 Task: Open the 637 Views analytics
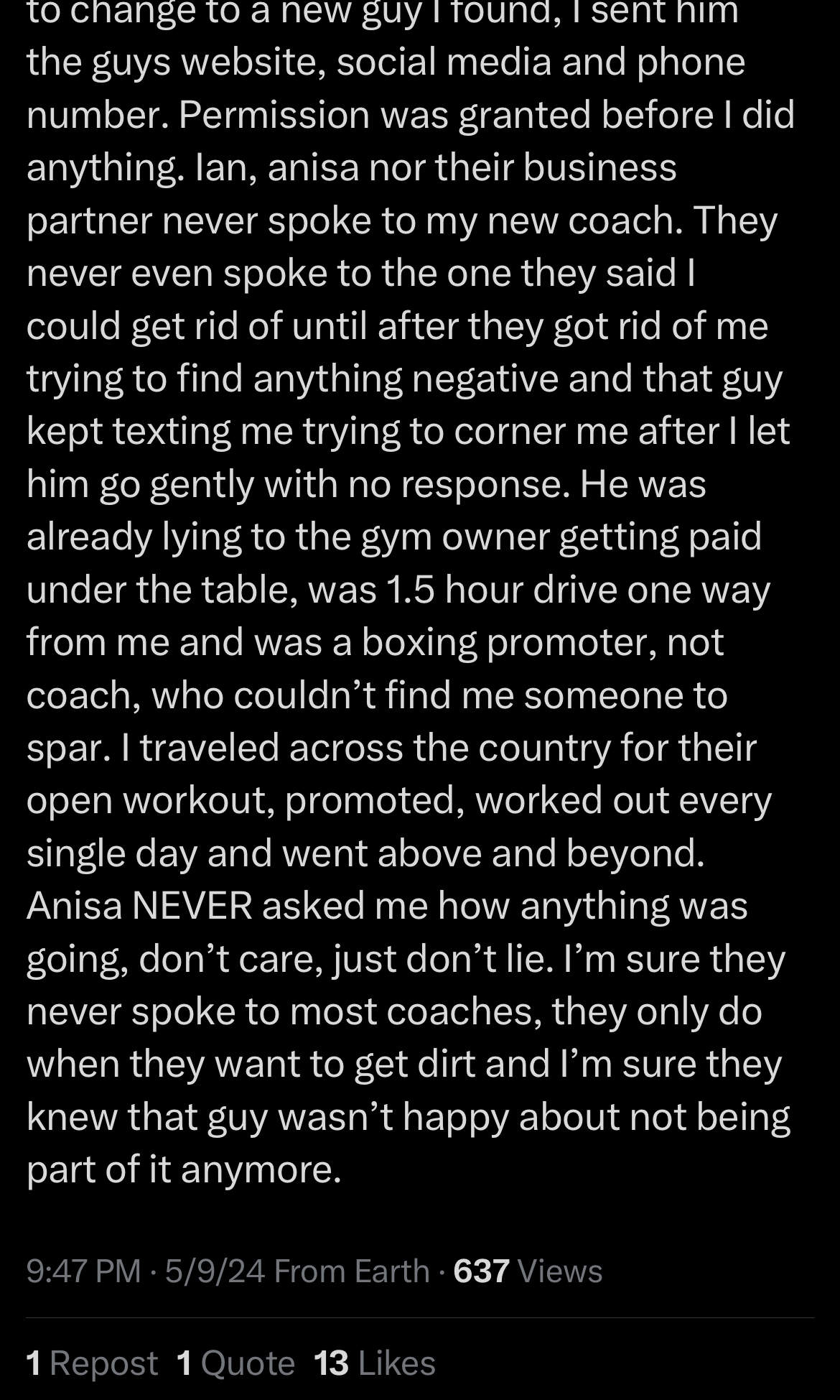tap(528, 1271)
